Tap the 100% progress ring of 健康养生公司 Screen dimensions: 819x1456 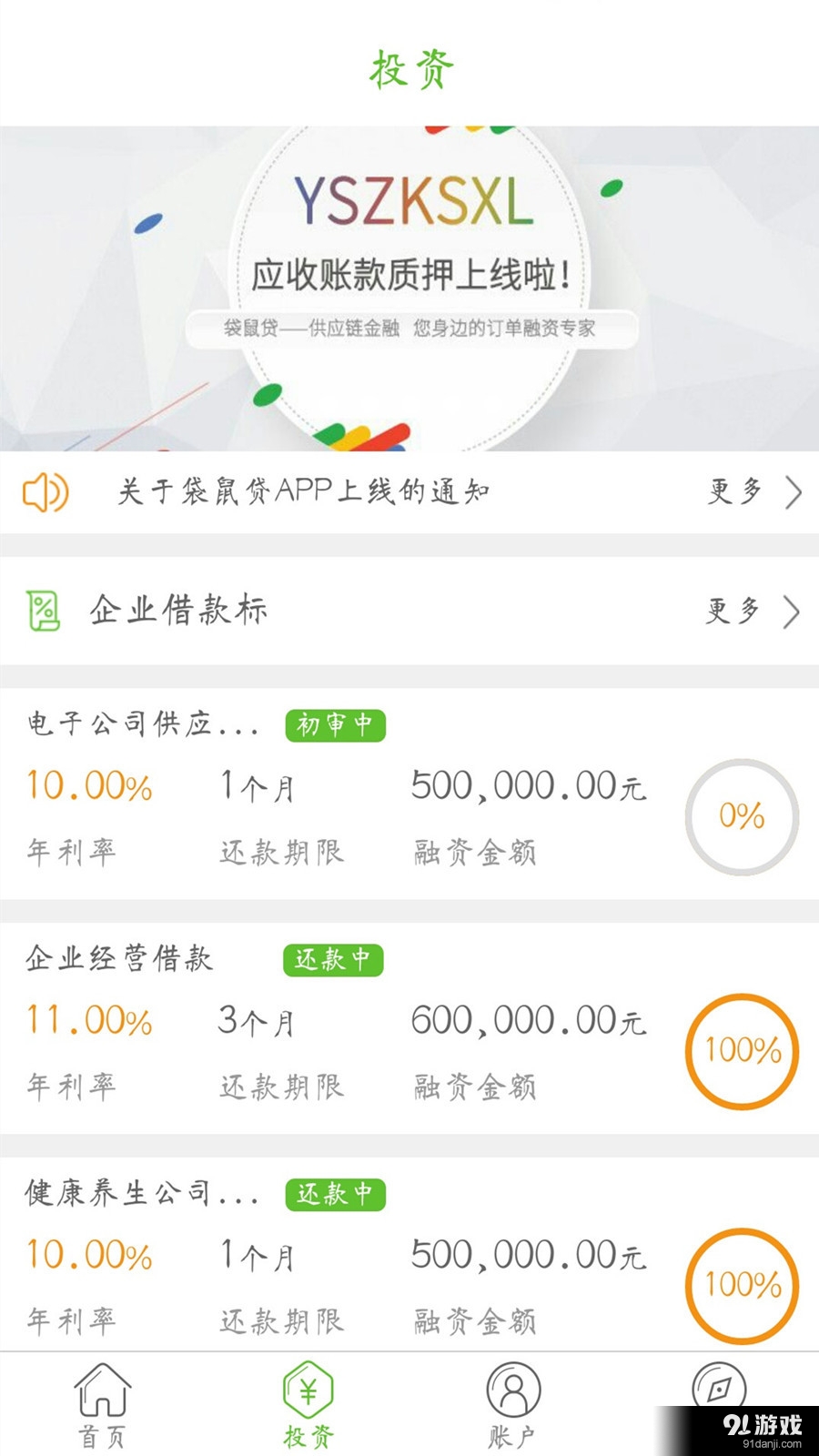pyautogui.click(x=742, y=1286)
